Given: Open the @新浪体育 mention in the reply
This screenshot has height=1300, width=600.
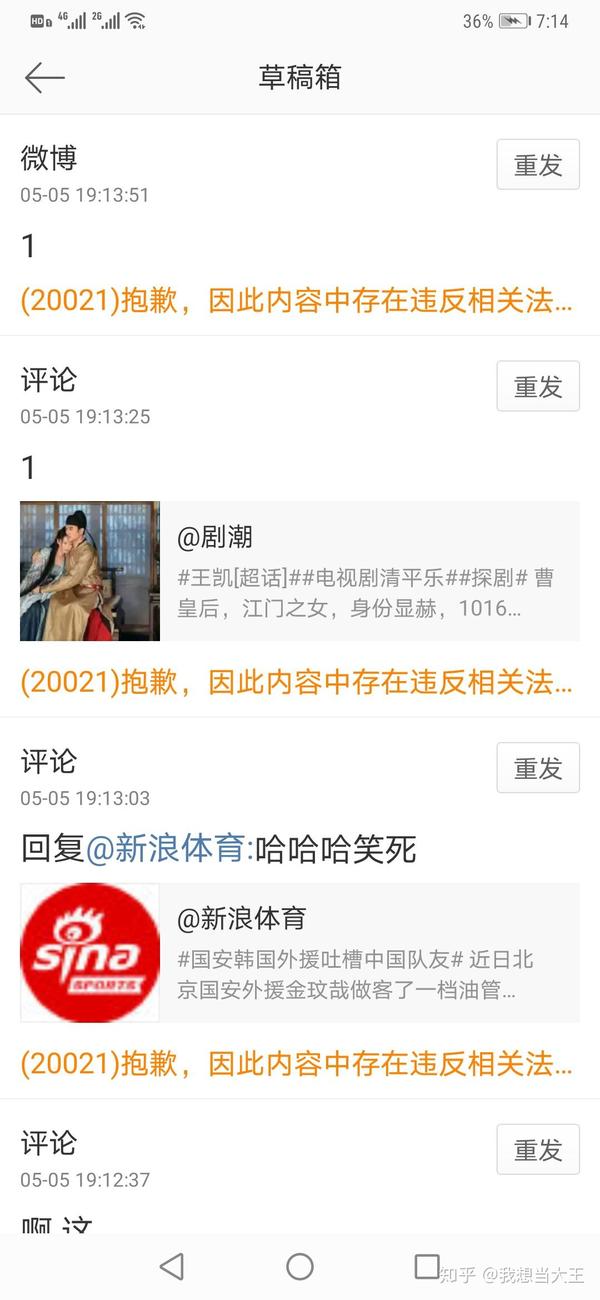Looking at the screenshot, I should (x=166, y=849).
